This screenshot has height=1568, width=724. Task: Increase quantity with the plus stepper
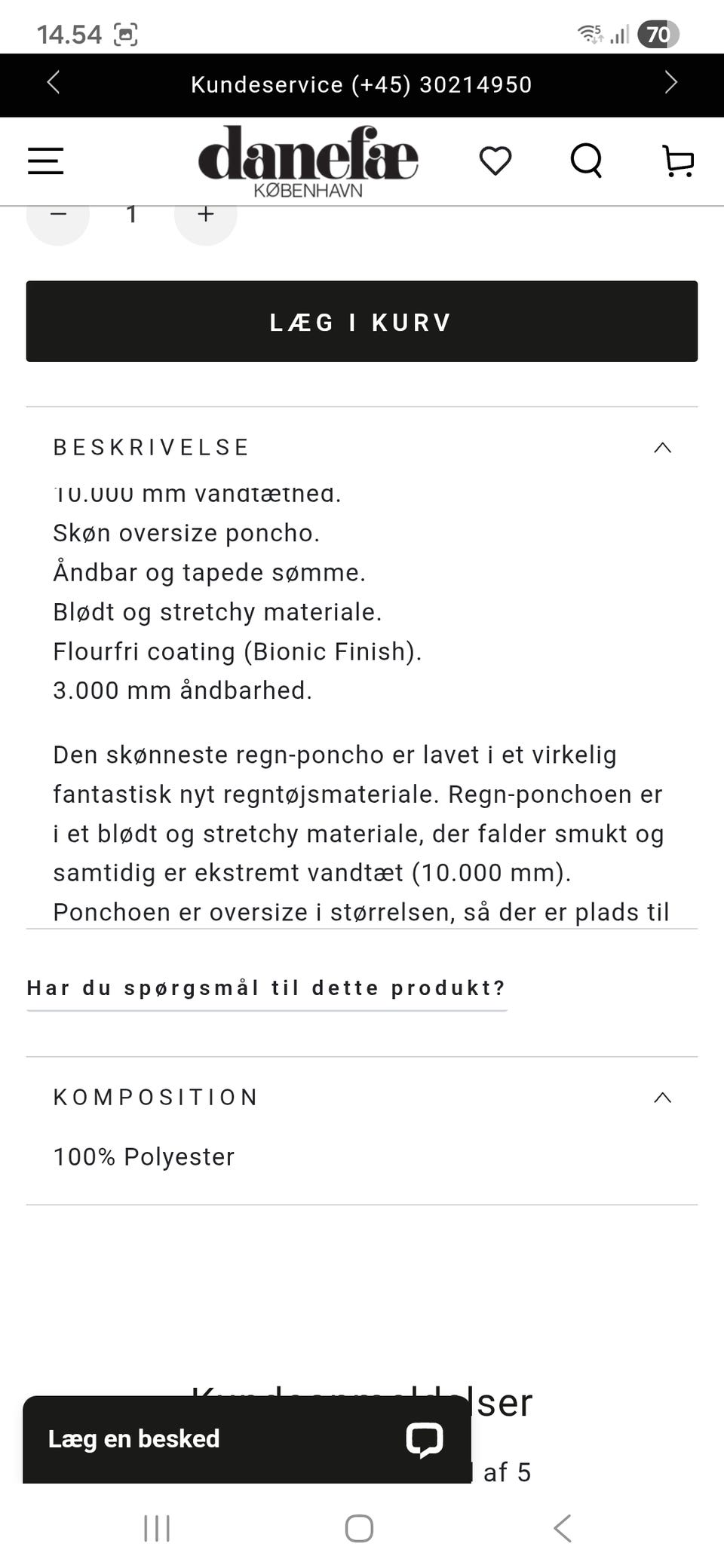[204, 215]
